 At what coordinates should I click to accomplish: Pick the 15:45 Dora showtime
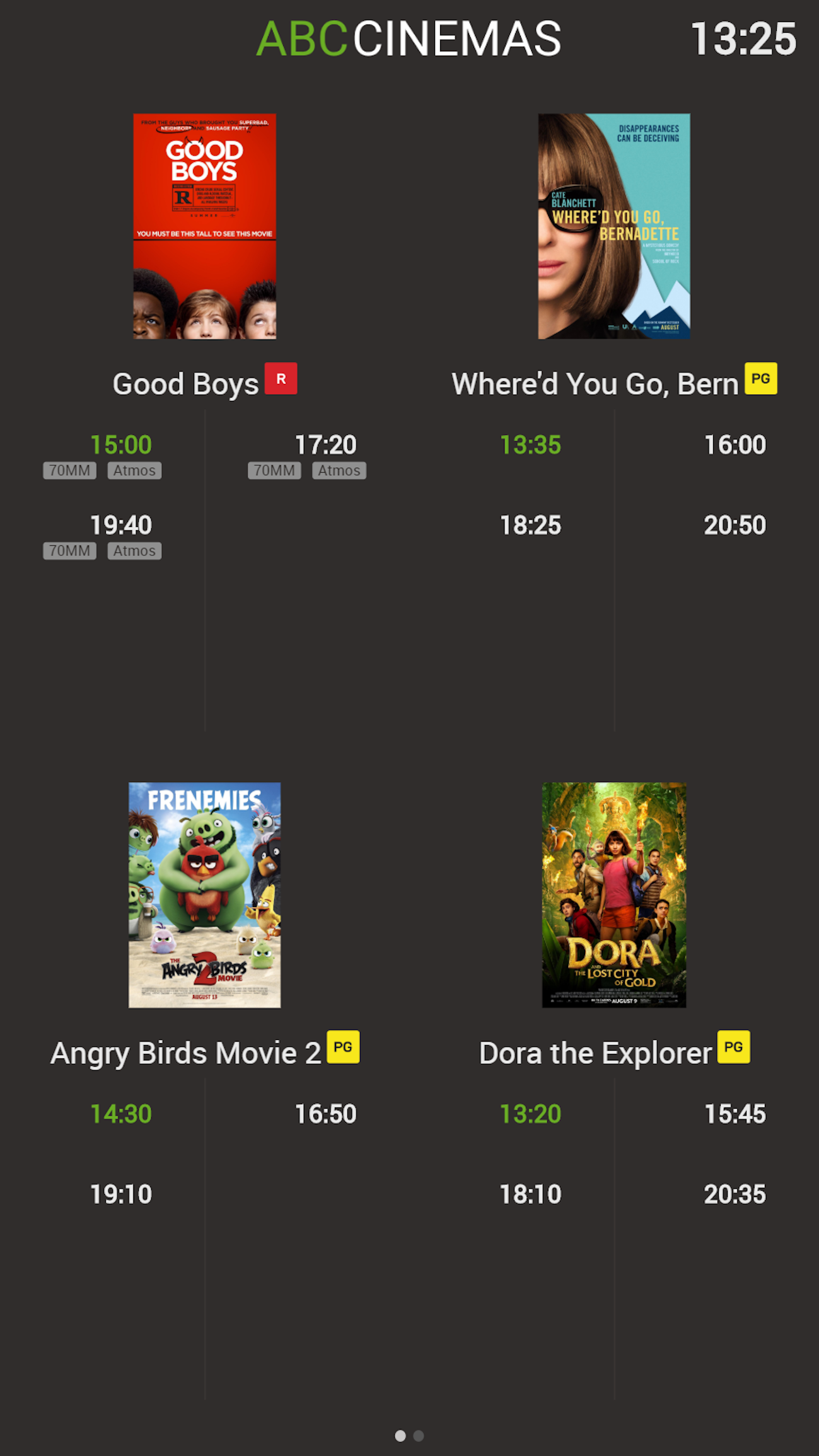click(x=735, y=1114)
